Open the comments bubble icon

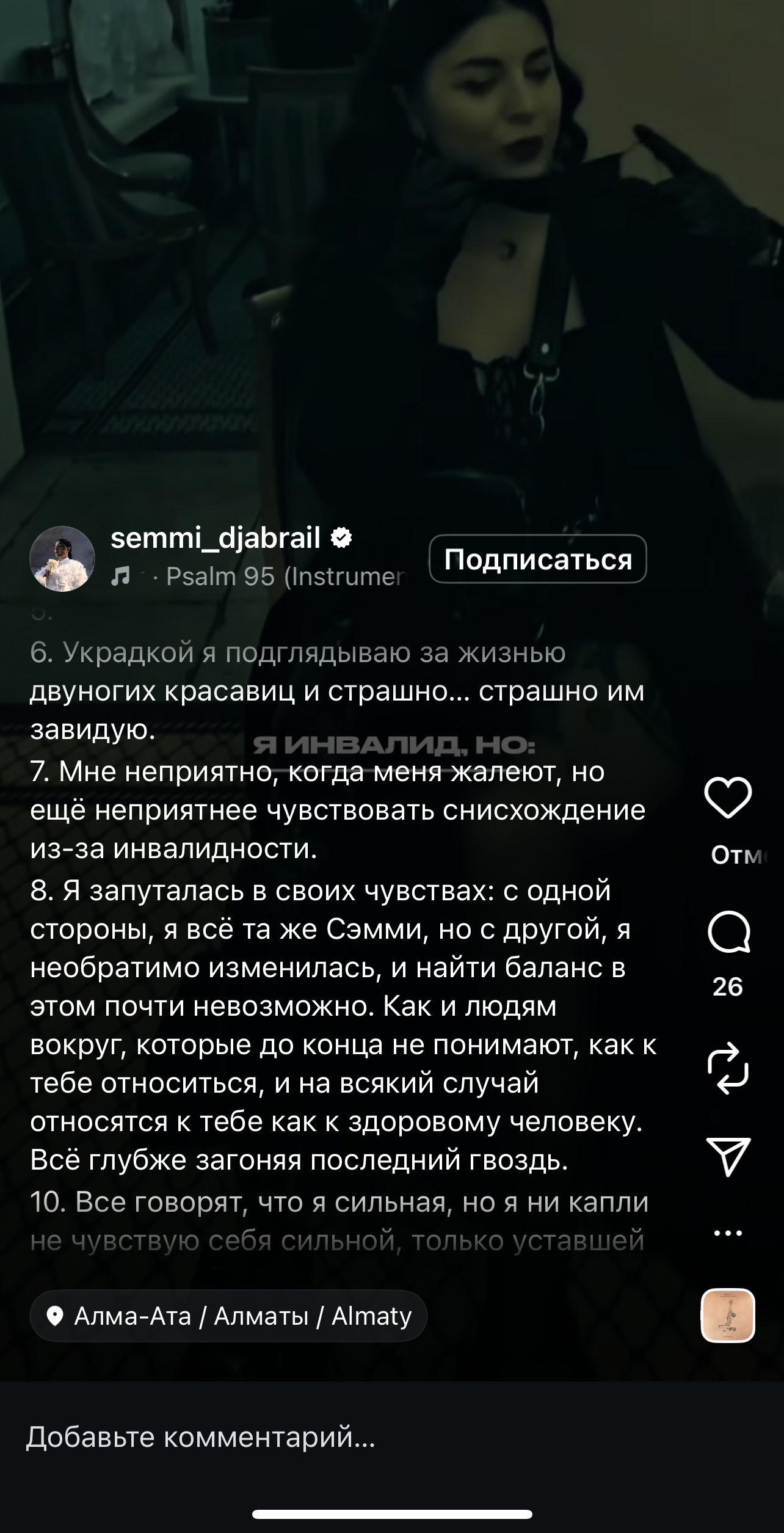click(728, 932)
